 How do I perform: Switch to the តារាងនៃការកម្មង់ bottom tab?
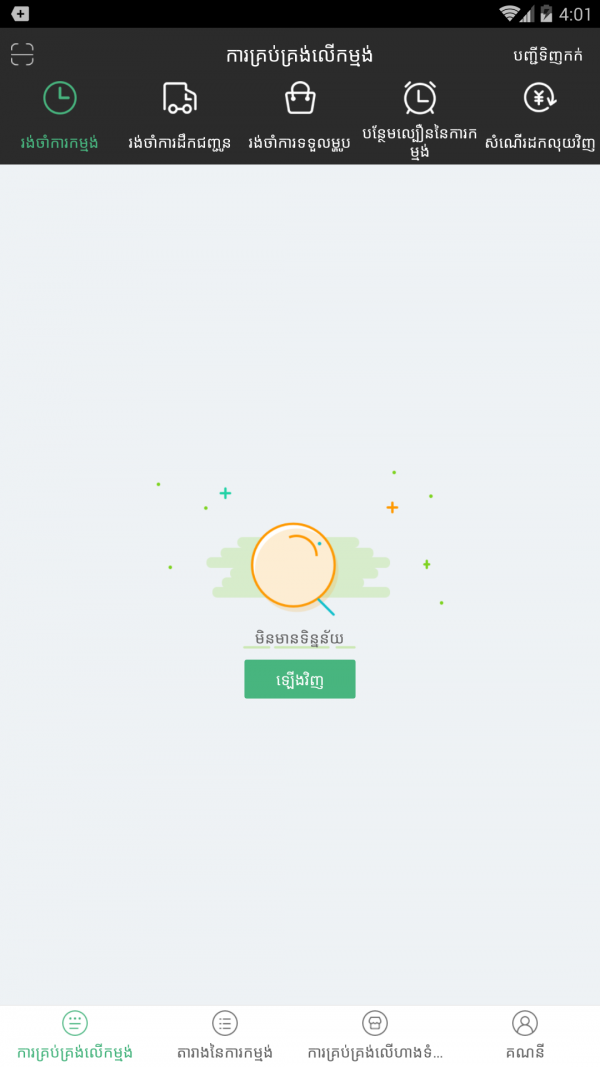coord(225,1035)
